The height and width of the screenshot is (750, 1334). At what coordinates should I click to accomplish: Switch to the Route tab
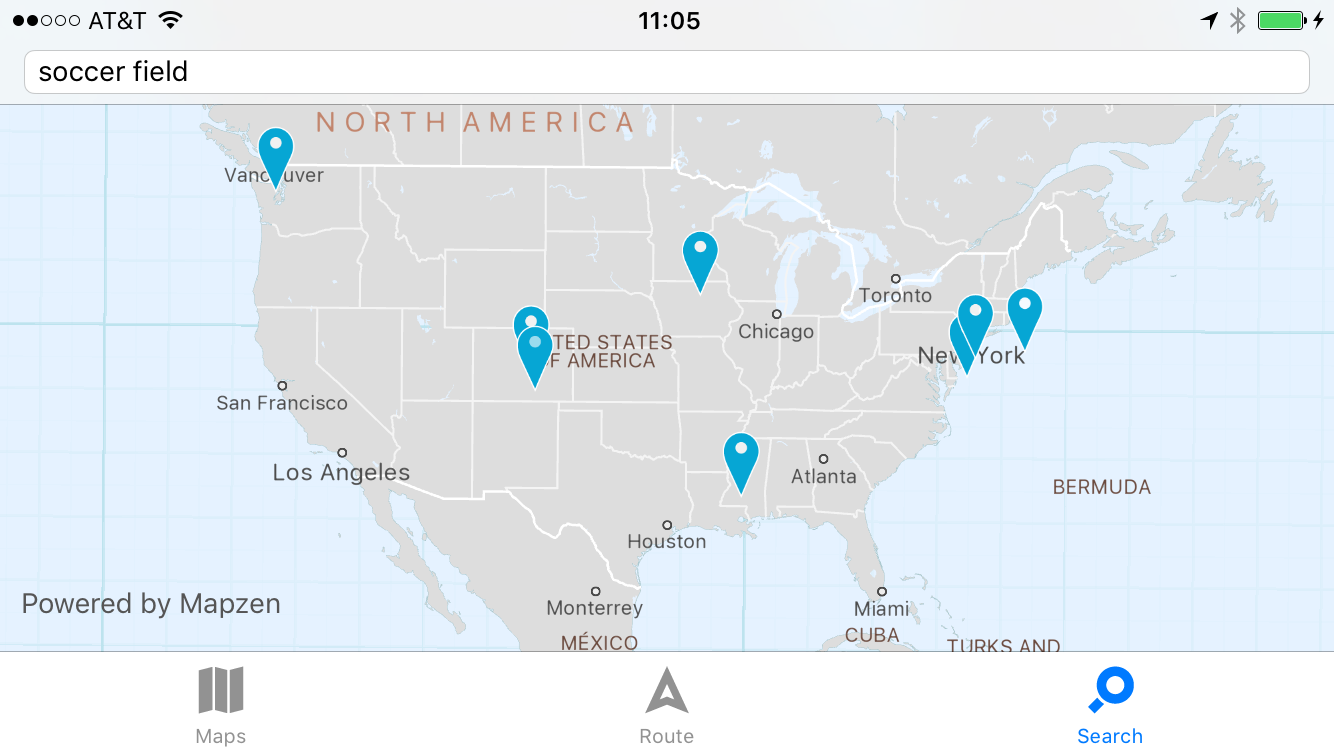667,705
